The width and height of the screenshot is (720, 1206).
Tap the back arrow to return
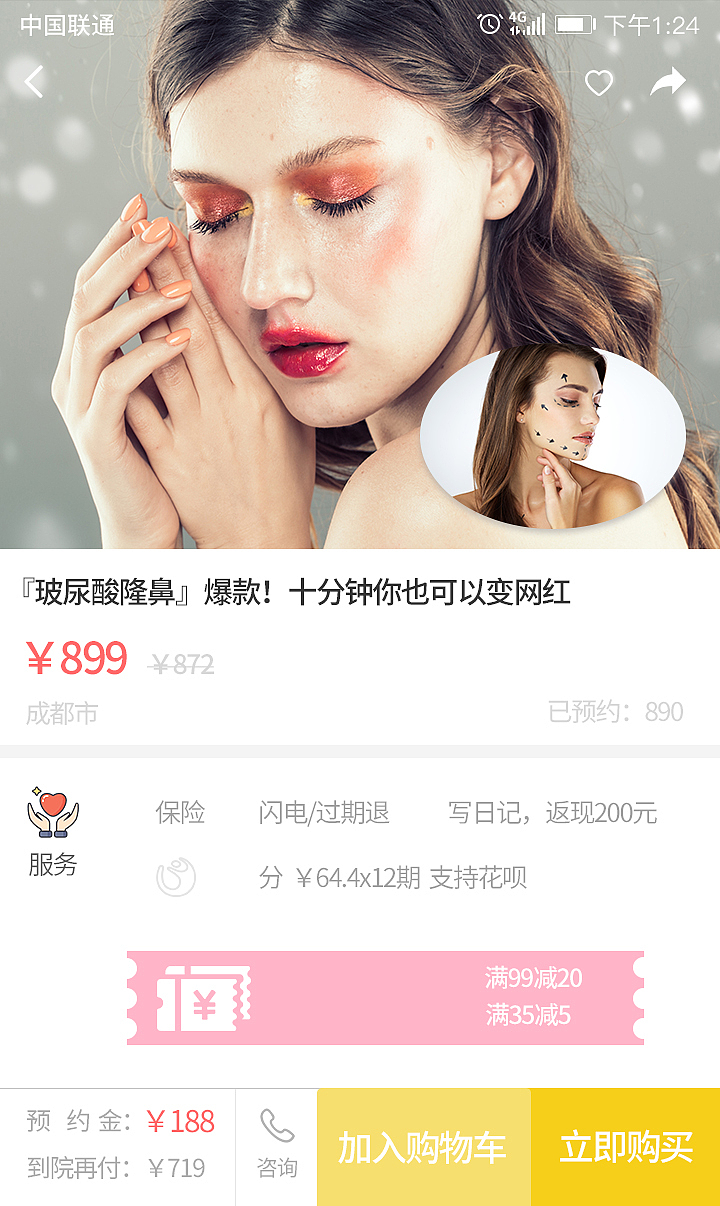34,81
